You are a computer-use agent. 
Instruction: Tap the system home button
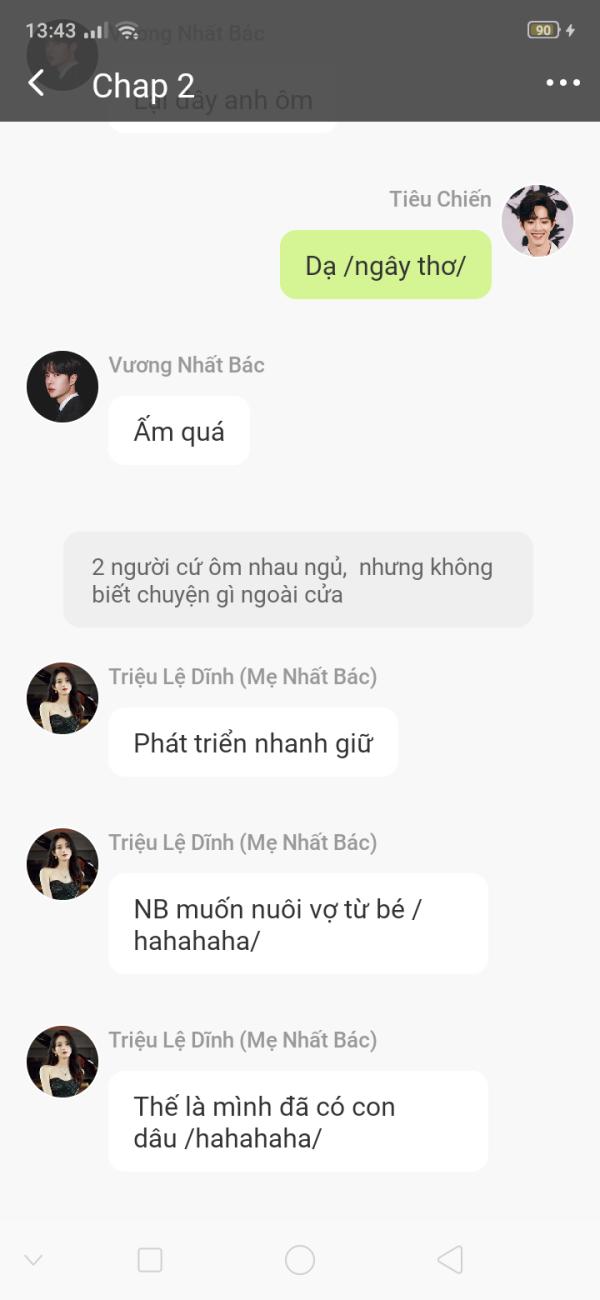(x=300, y=1260)
